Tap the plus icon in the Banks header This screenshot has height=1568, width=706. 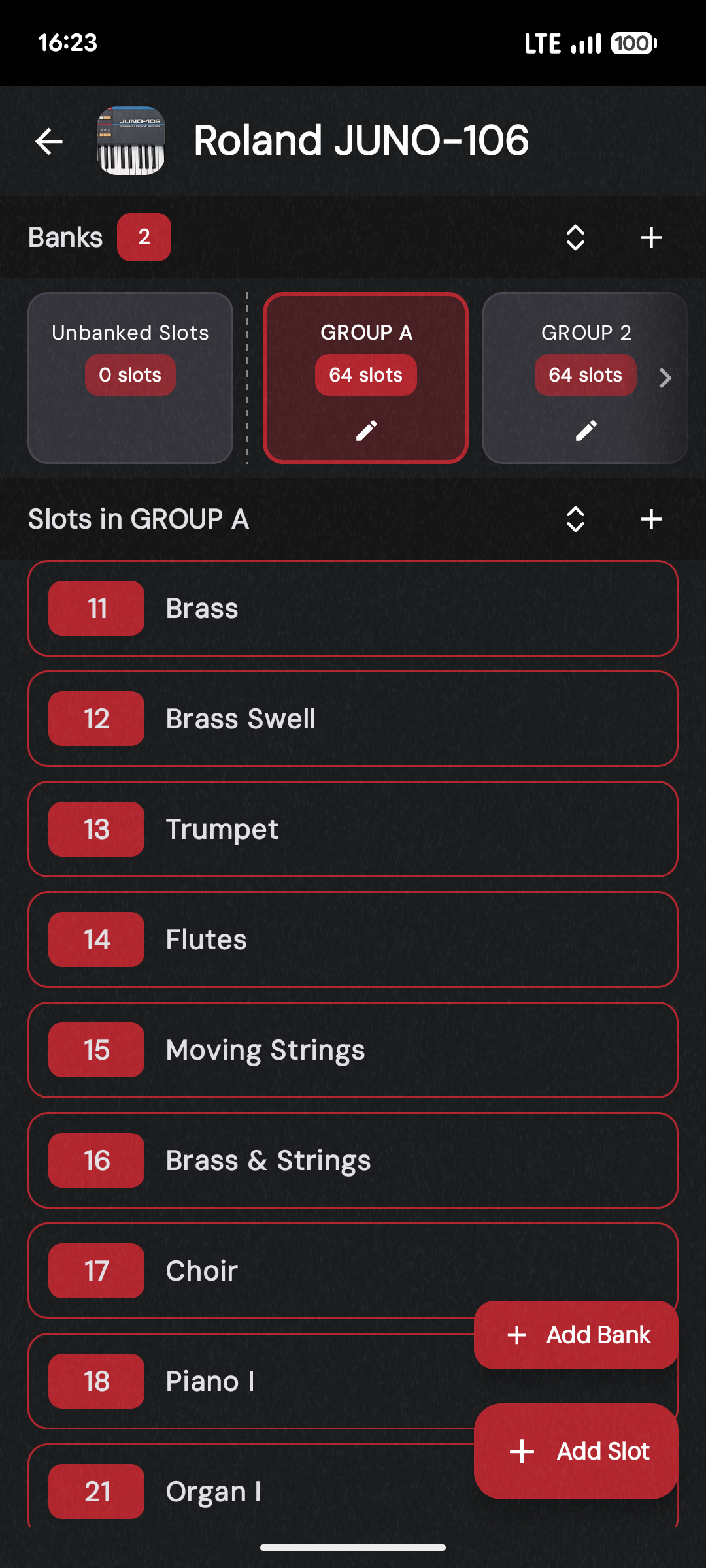tap(651, 237)
